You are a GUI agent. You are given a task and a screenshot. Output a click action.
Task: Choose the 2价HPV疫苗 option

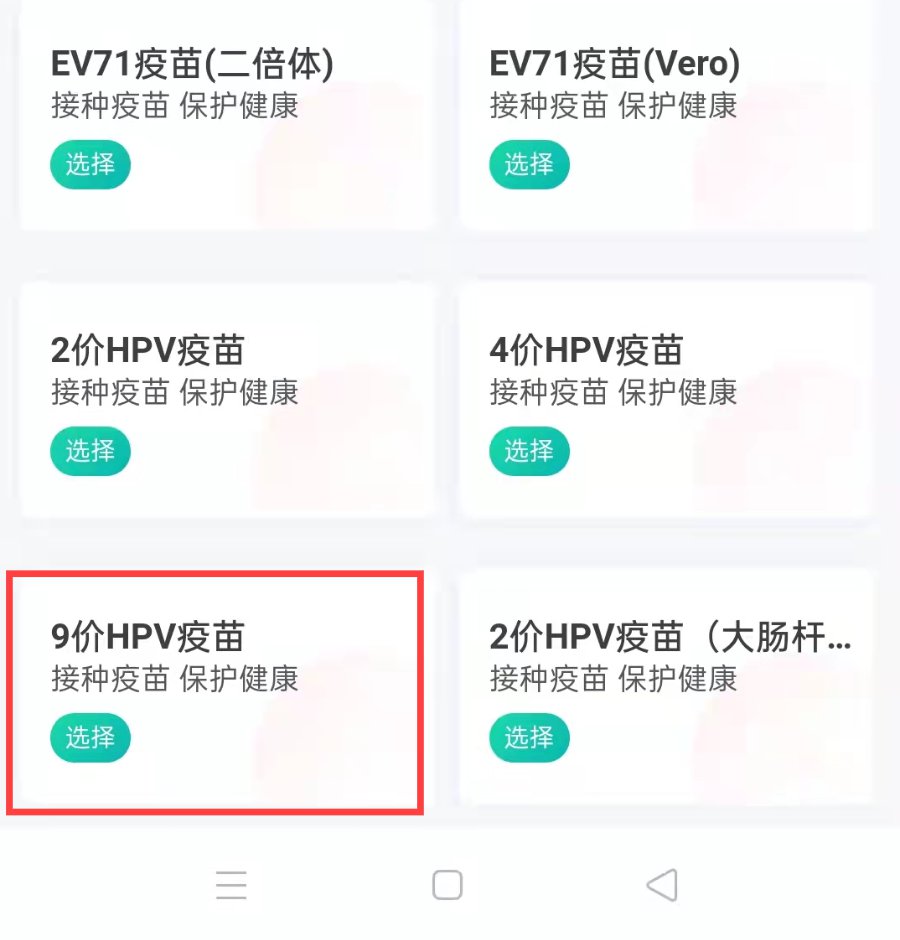[x=90, y=451]
